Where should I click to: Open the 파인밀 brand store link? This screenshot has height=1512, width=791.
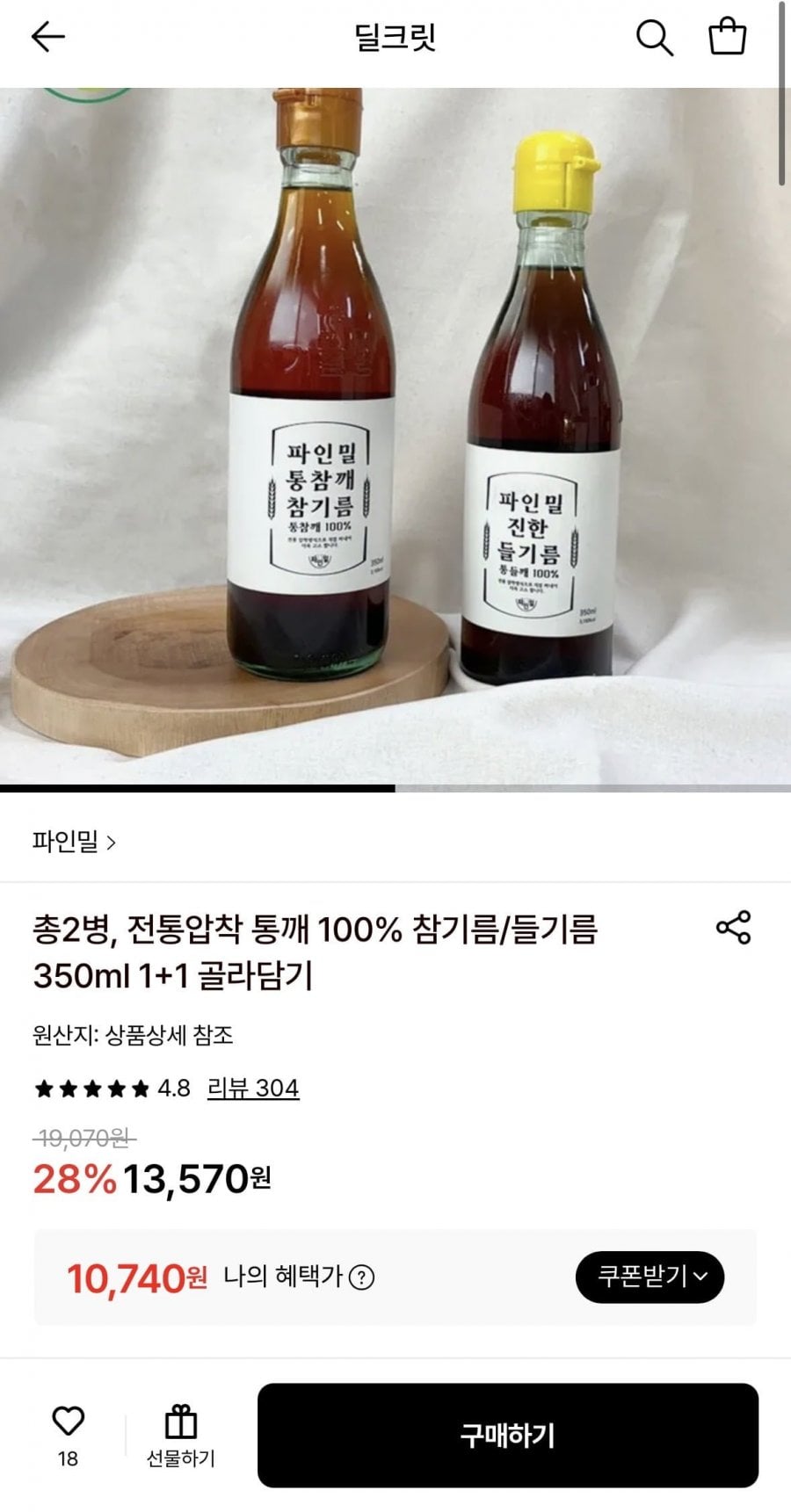click(x=74, y=842)
